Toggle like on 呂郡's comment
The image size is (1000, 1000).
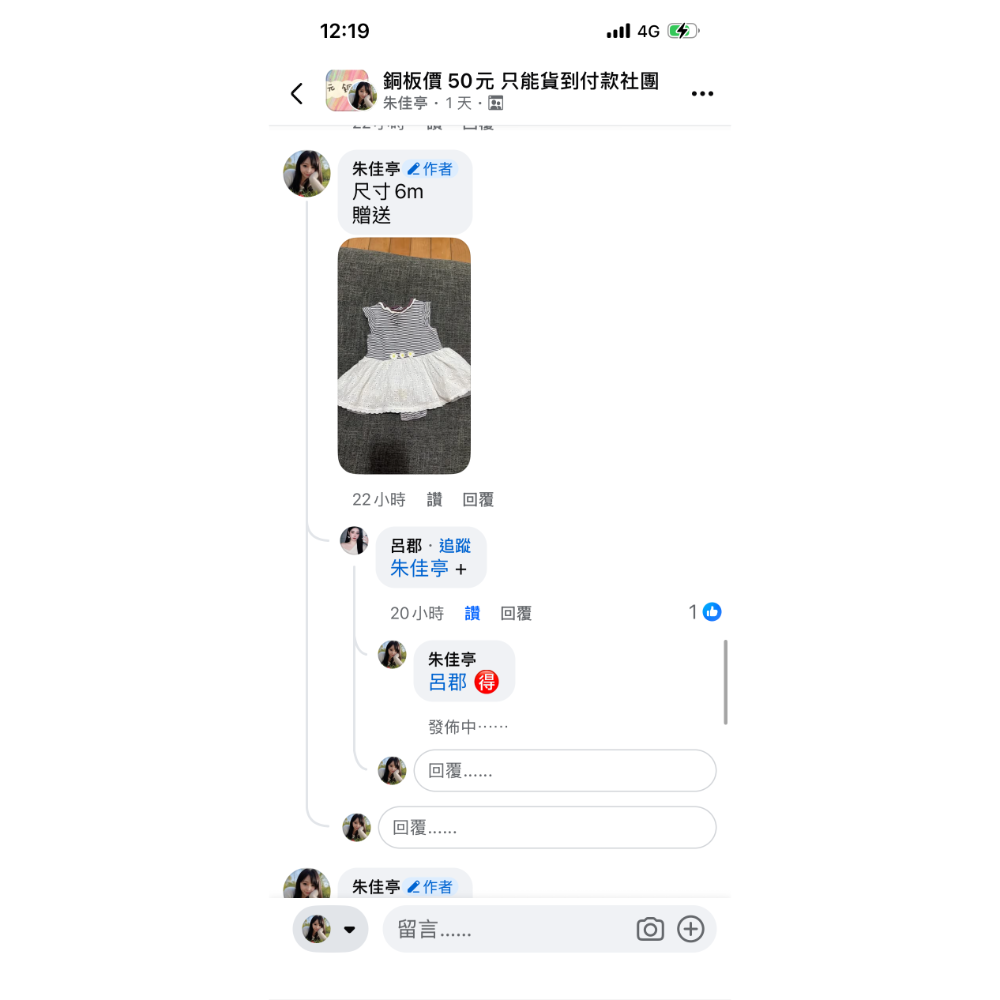(472, 614)
